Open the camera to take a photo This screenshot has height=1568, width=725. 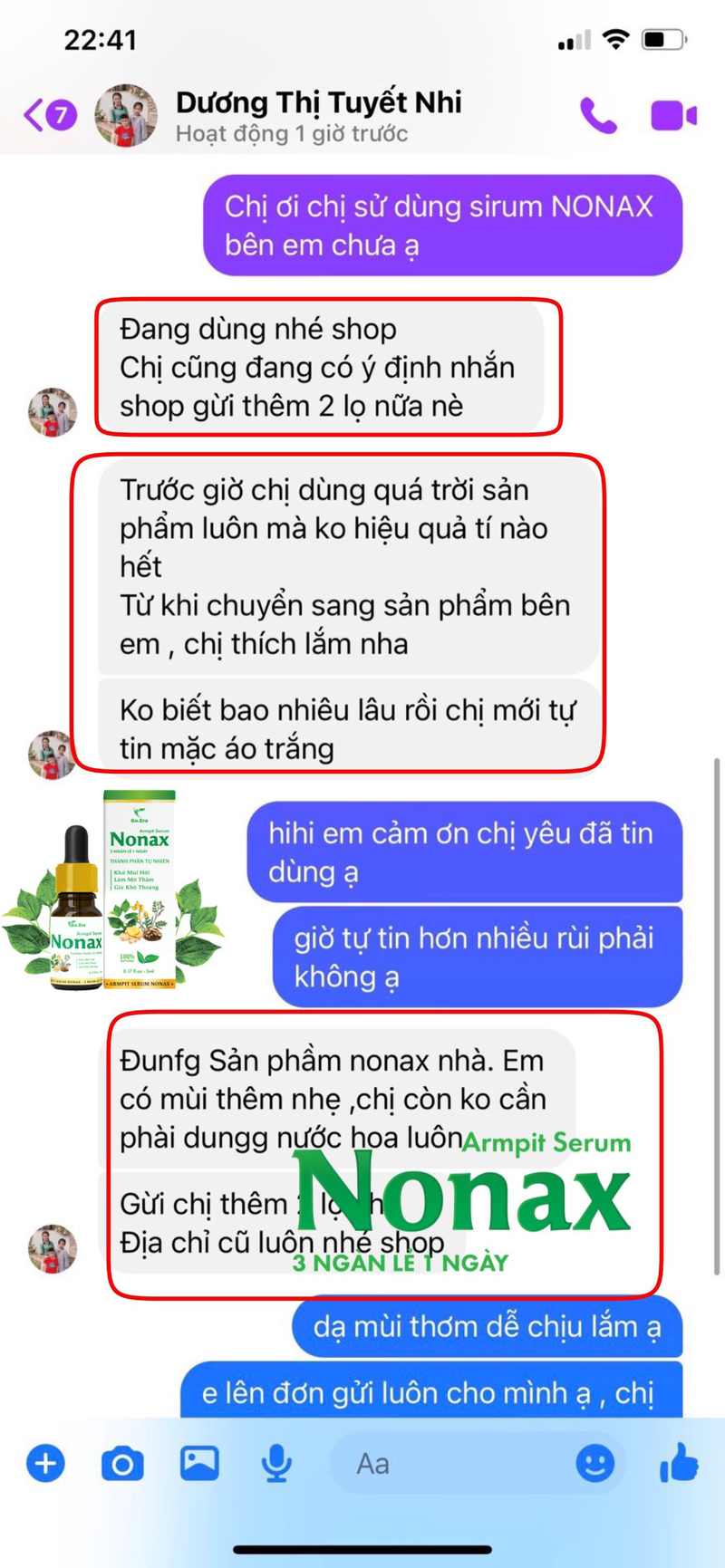122,1463
